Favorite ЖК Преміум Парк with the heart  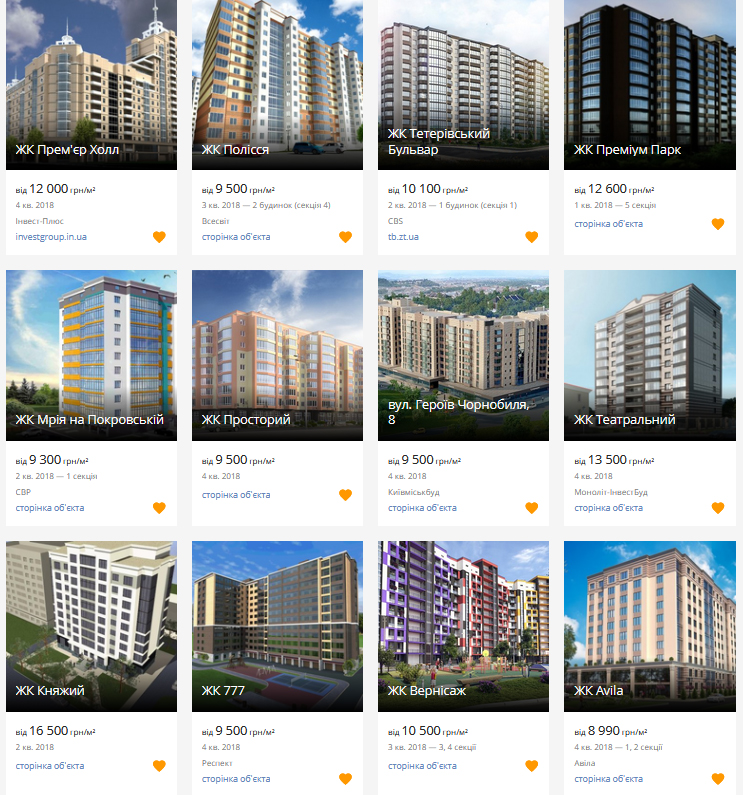pyautogui.click(x=717, y=224)
